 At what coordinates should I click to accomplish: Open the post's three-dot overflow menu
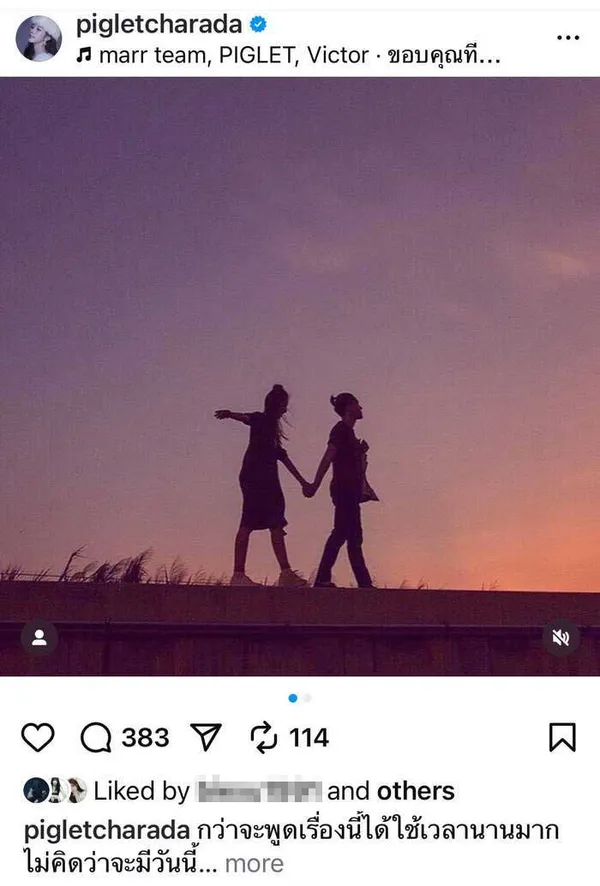click(567, 38)
